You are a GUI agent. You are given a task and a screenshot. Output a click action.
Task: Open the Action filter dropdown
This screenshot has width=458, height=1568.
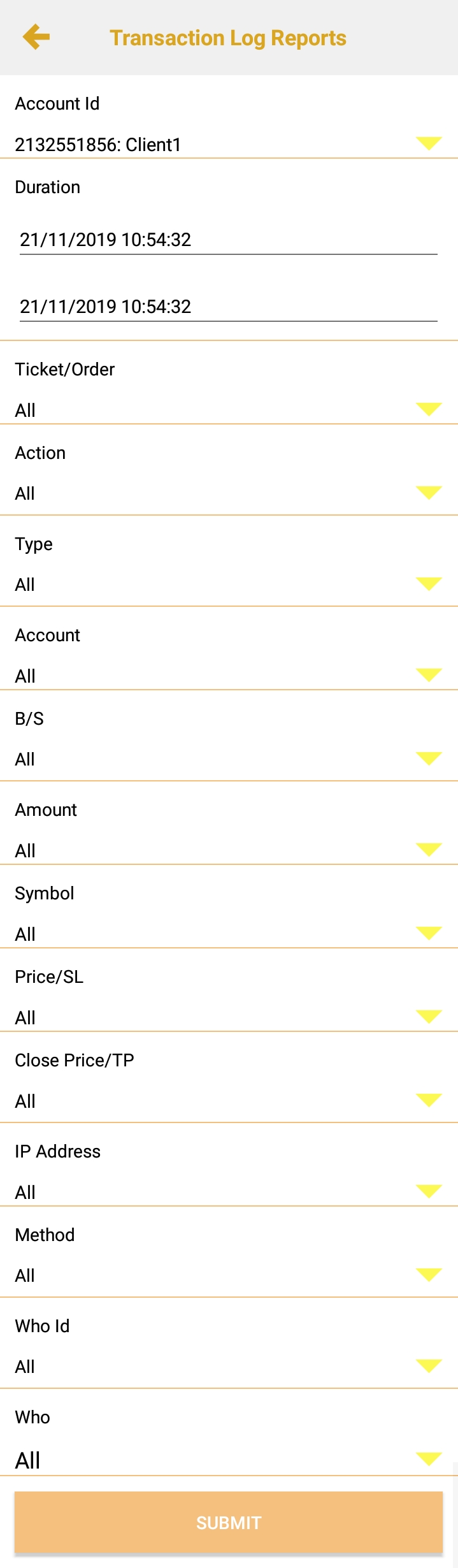(x=228, y=493)
